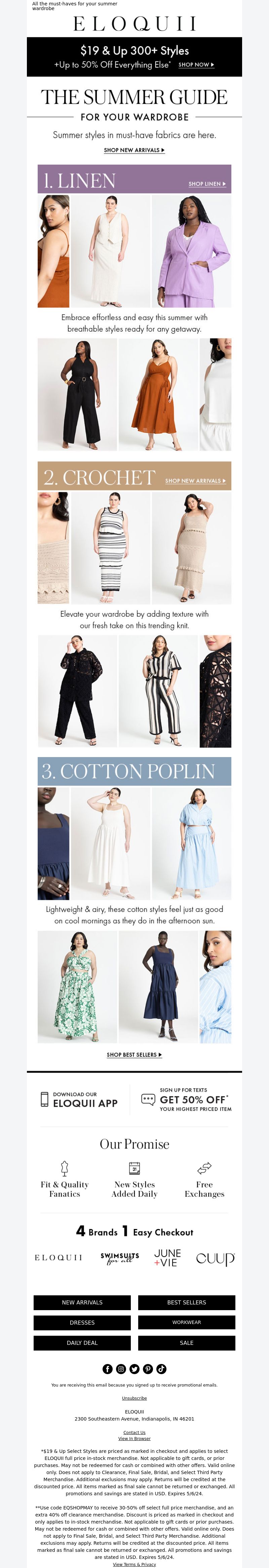This screenshot has width=269, height=1568.
Task: Tap the NEW ARRIVALS button
Action: (82, 1302)
